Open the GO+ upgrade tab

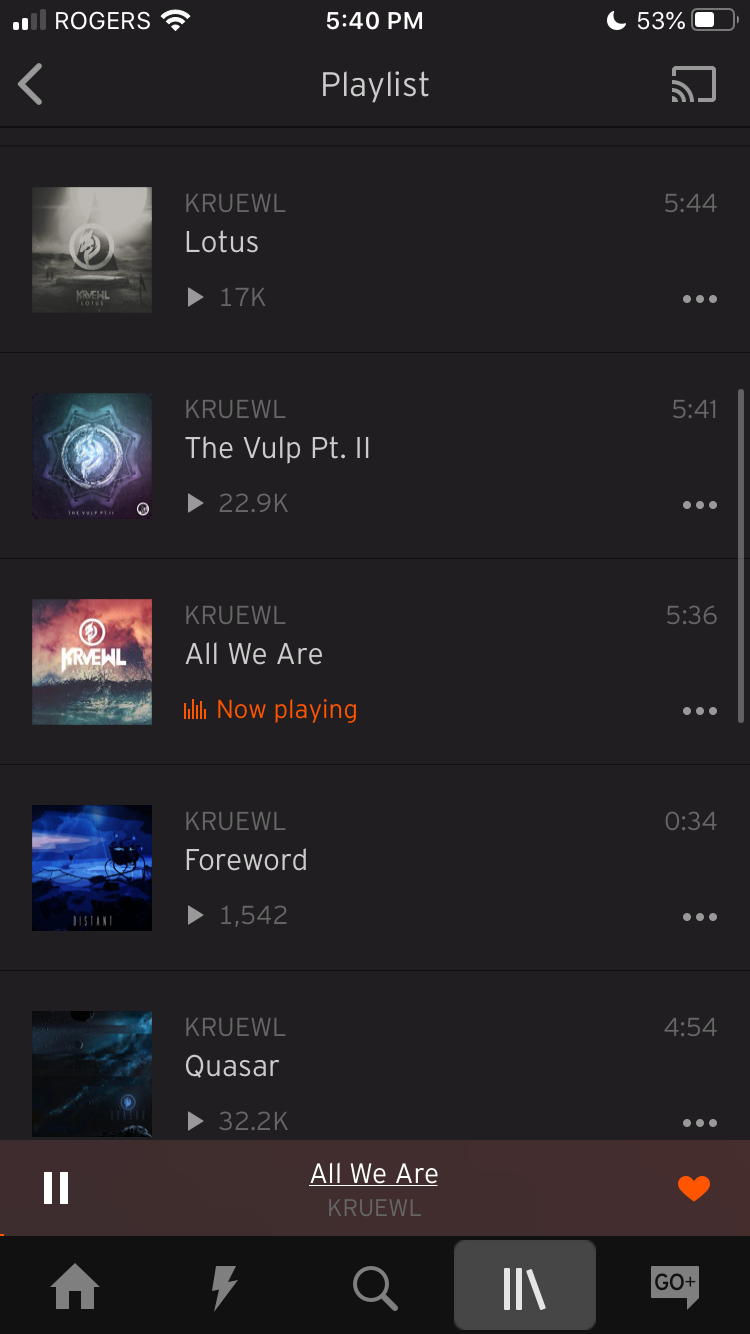click(675, 1287)
